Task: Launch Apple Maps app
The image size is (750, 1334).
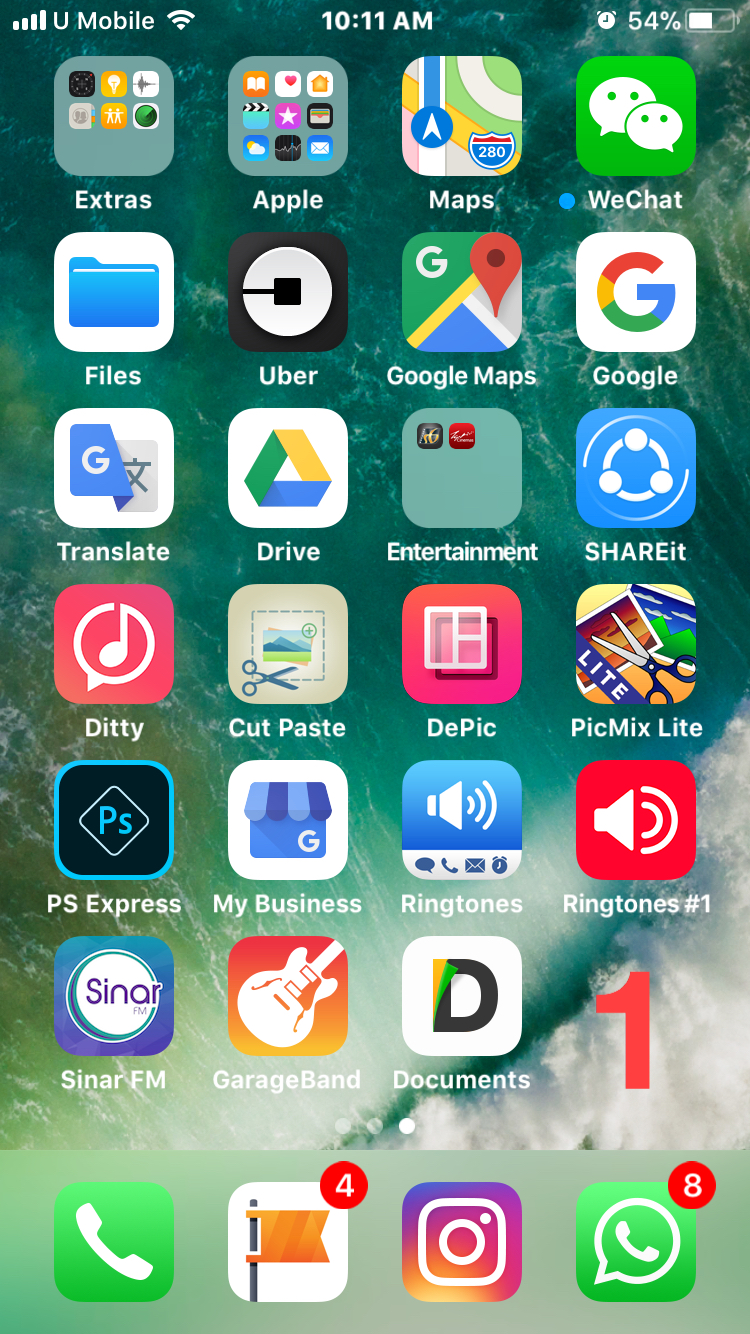Action: tap(462, 116)
